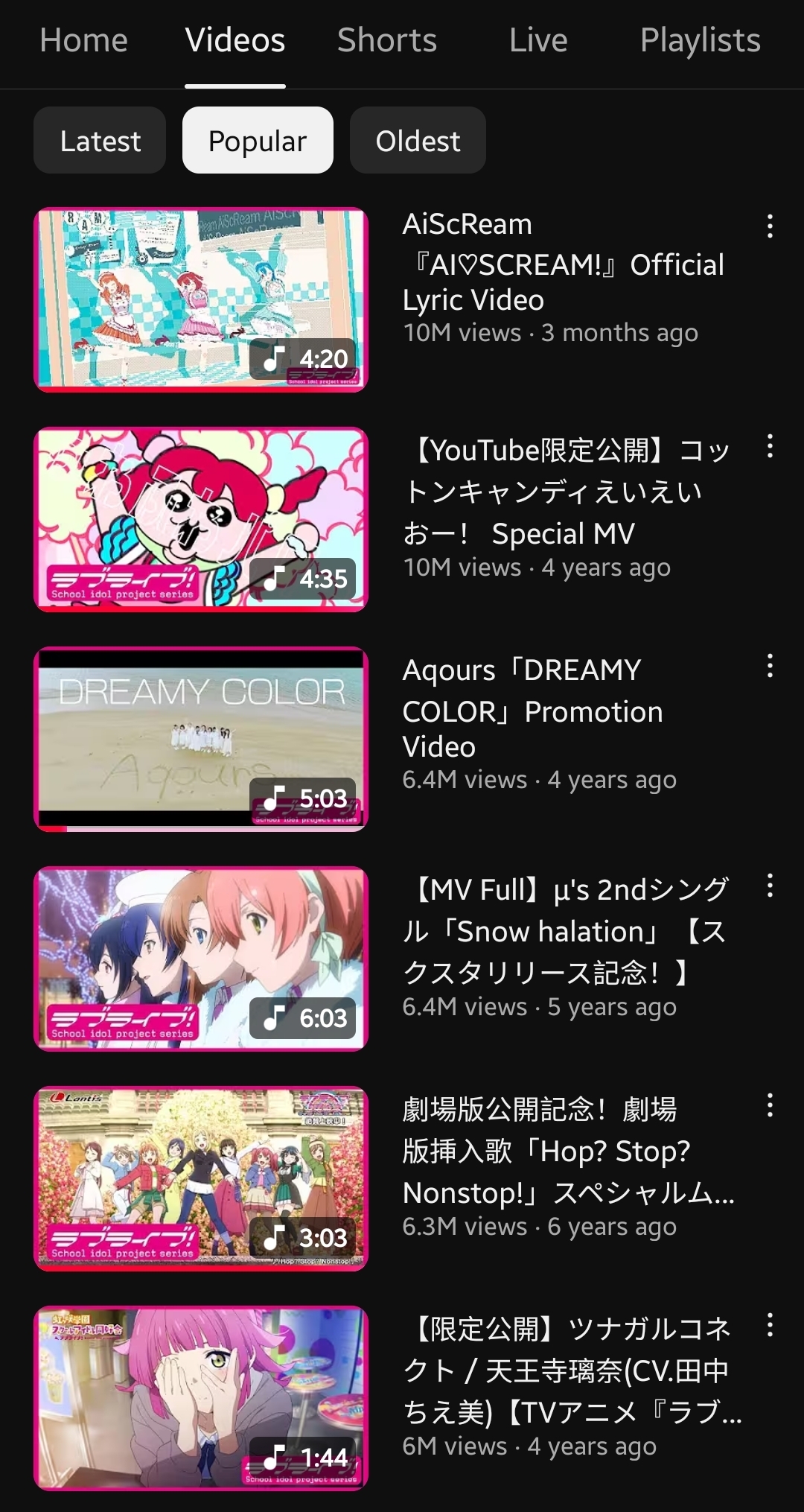Viewport: 804px width, 1512px height.
Task: Play the AiScReam Official Lyric Video
Action: [x=201, y=299]
